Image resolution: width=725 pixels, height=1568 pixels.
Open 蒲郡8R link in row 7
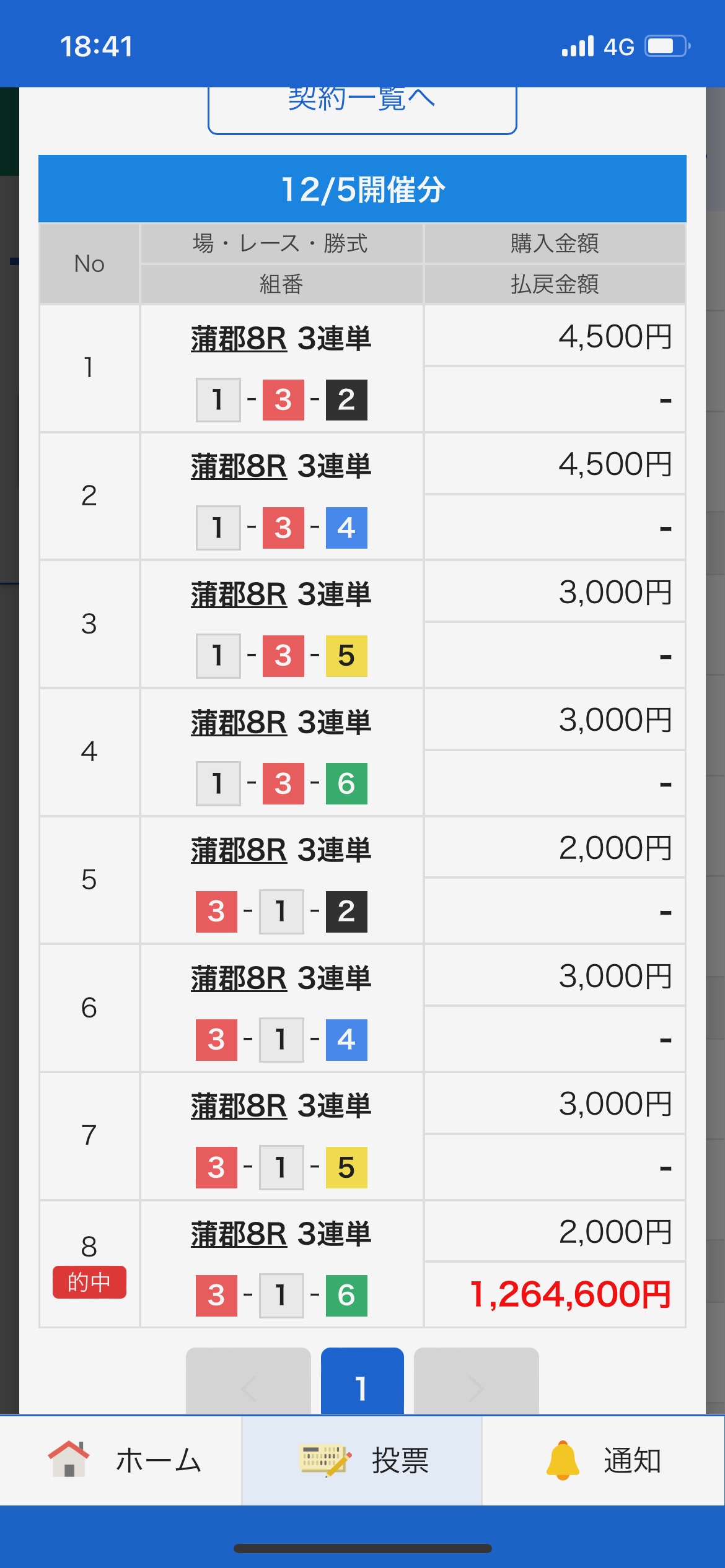tap(239, 1106)
